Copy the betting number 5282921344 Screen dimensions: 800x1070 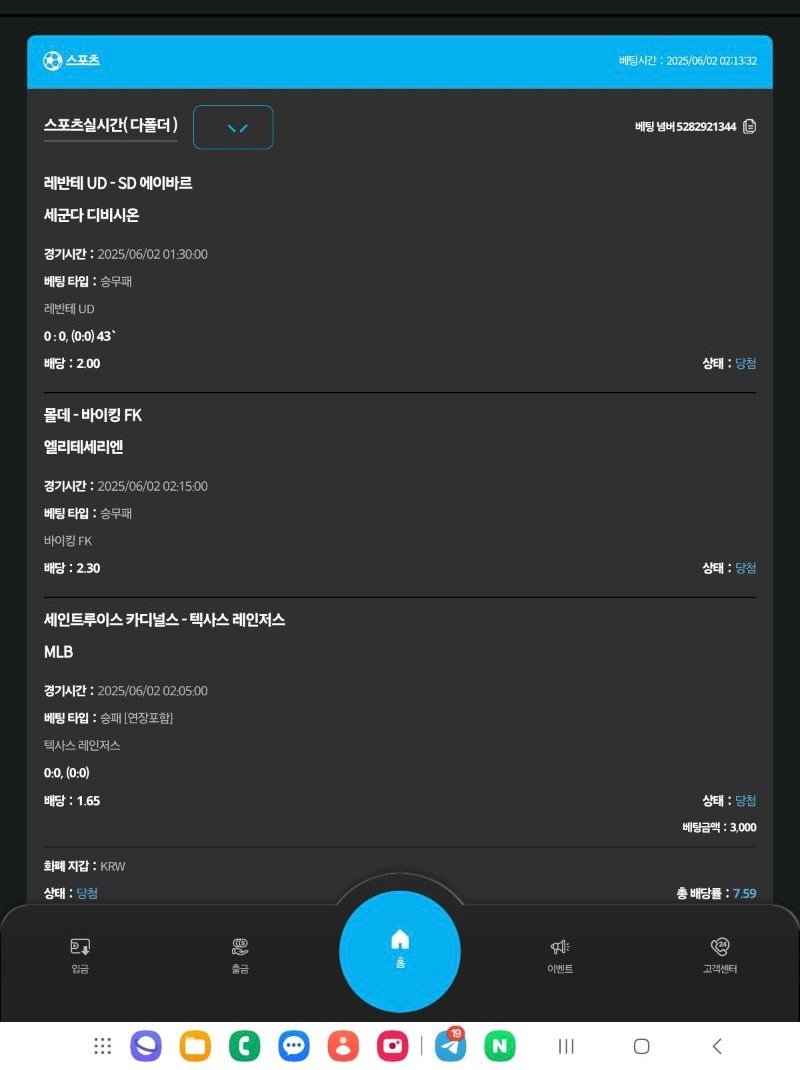[750, 127]
